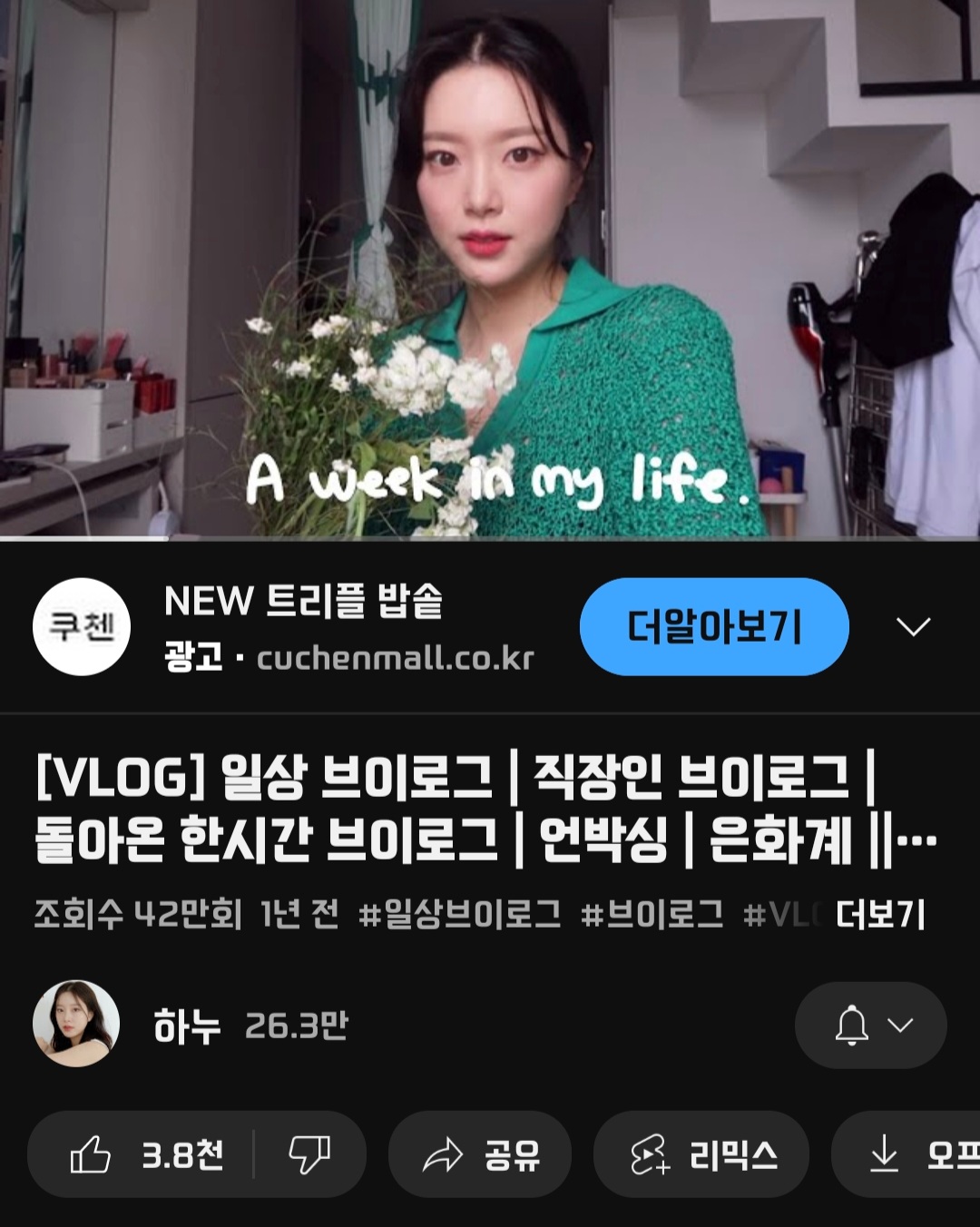Tap the video player to show controls
Image resolution: width=980 pixels, height=1227 pixels.
[490, 270]
